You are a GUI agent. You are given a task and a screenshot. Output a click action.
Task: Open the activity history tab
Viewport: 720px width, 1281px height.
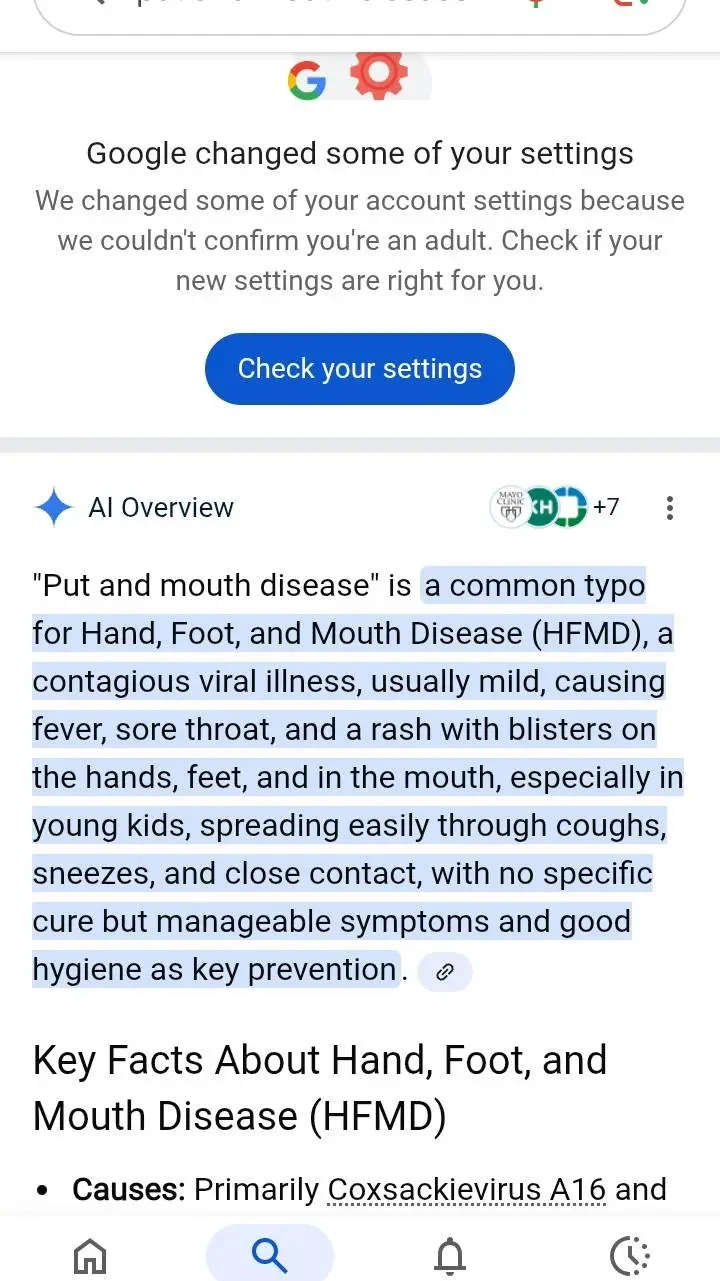click(630, 1254)
